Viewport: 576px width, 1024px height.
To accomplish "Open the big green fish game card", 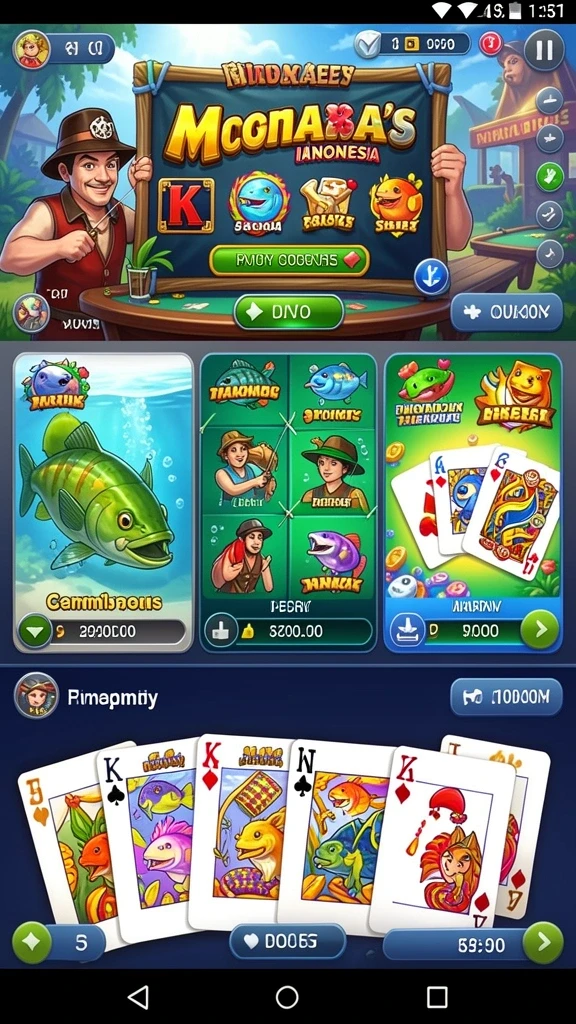I will pyautogui.click(x=103, y=502).
